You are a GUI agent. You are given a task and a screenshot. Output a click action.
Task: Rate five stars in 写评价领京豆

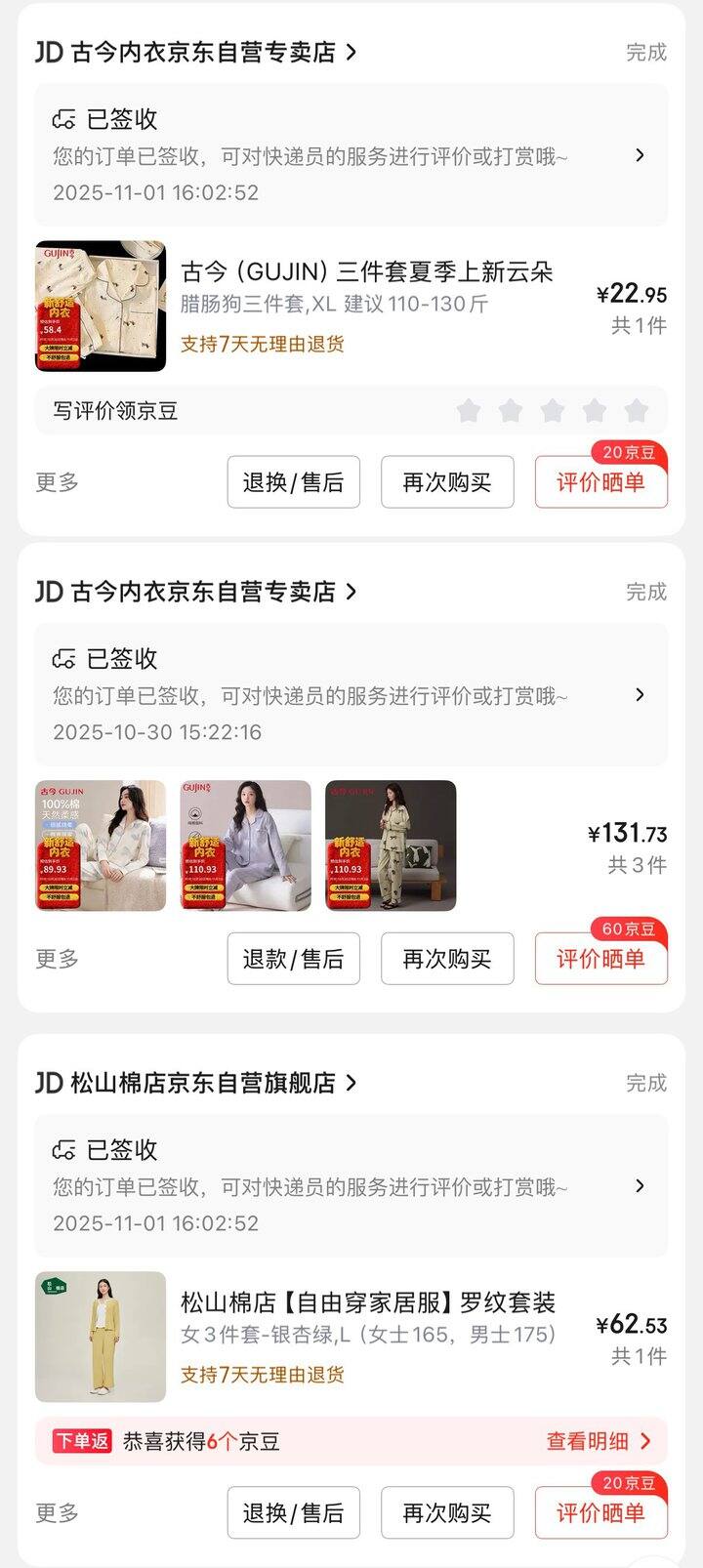636,411
